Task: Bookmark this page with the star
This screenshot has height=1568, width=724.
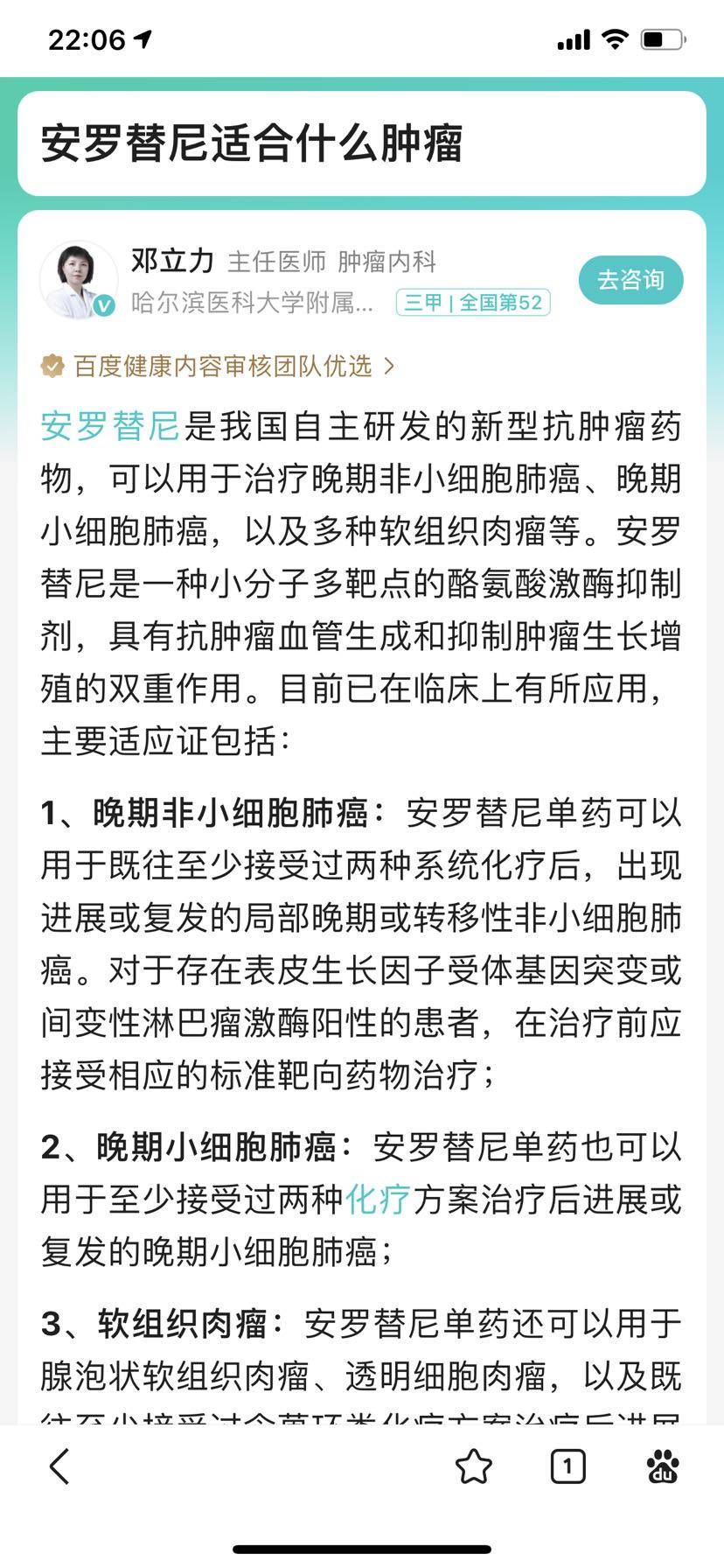Action: [474, 1466]
